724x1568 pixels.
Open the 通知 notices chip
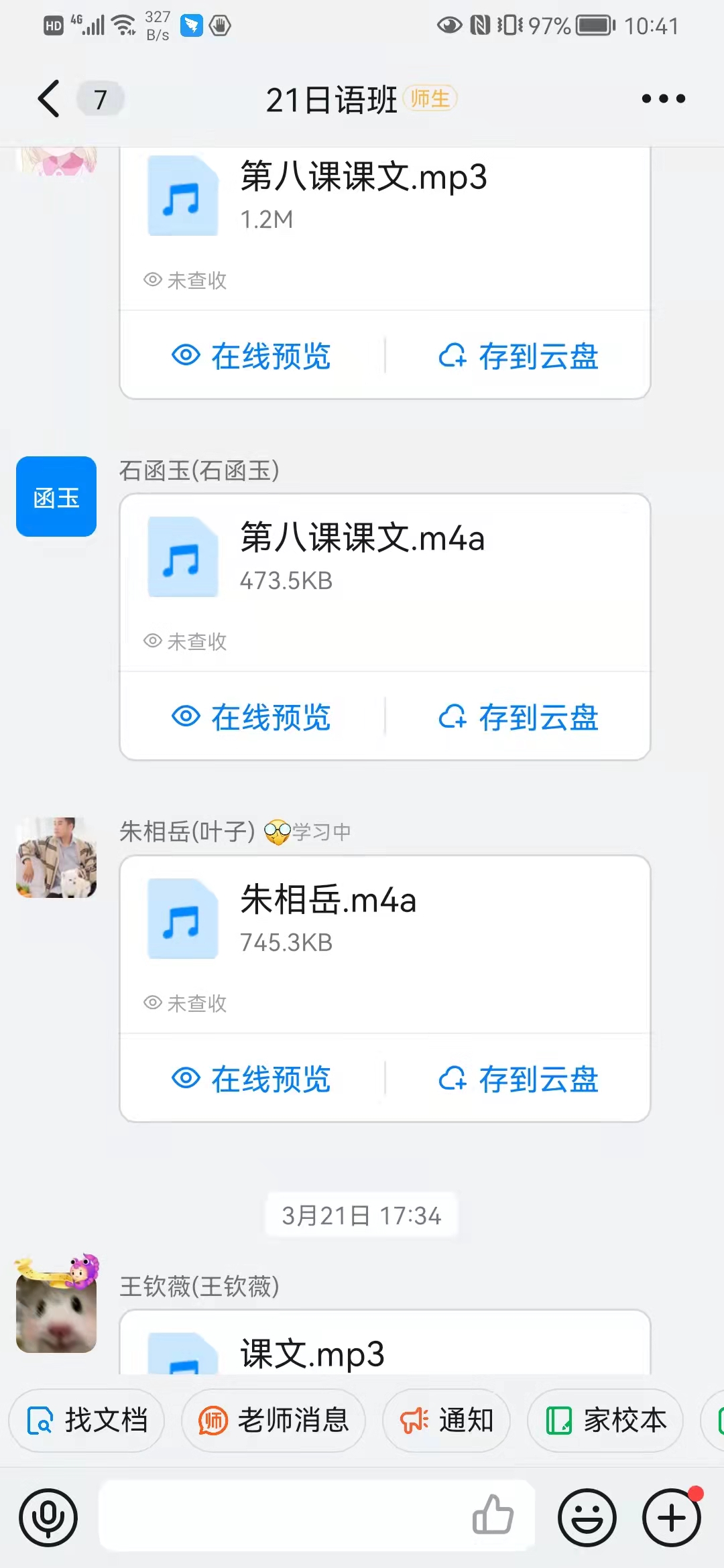[x=446, y=1421]
